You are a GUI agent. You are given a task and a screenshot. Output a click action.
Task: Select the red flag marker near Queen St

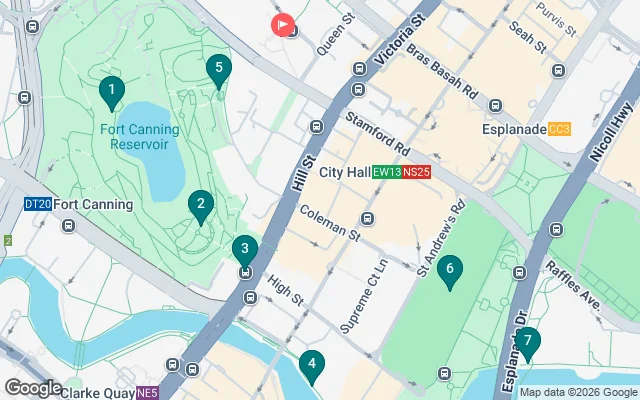coord(281,23)
